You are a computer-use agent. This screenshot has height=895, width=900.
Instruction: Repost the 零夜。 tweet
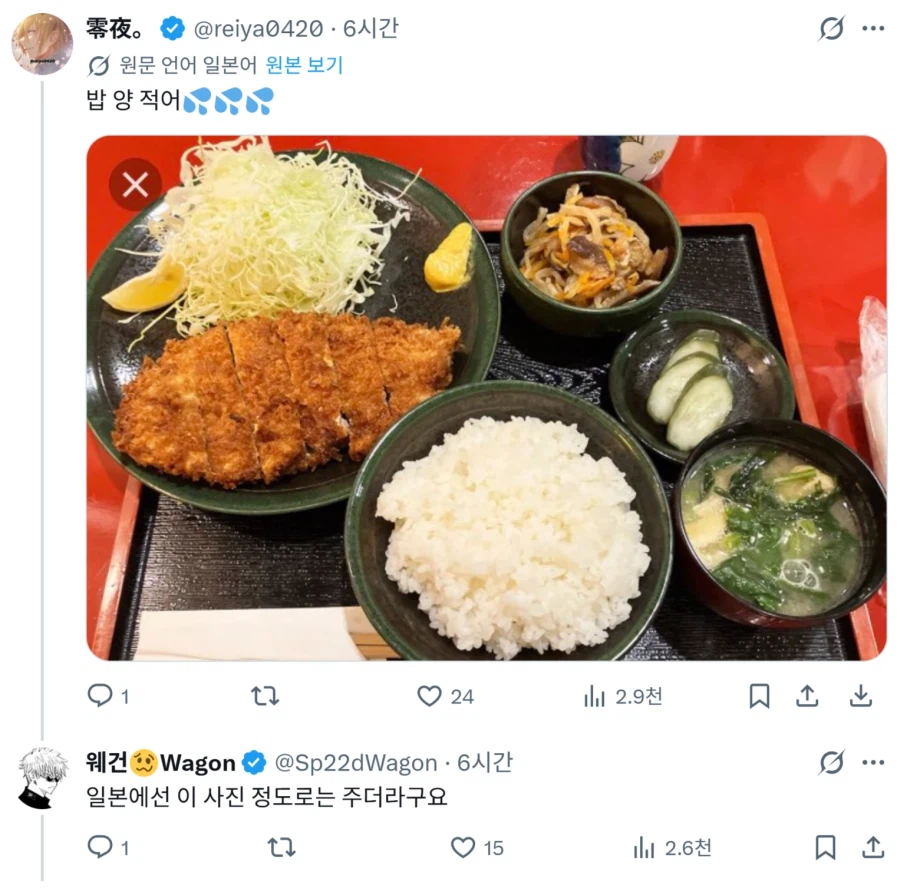point(265,696)
